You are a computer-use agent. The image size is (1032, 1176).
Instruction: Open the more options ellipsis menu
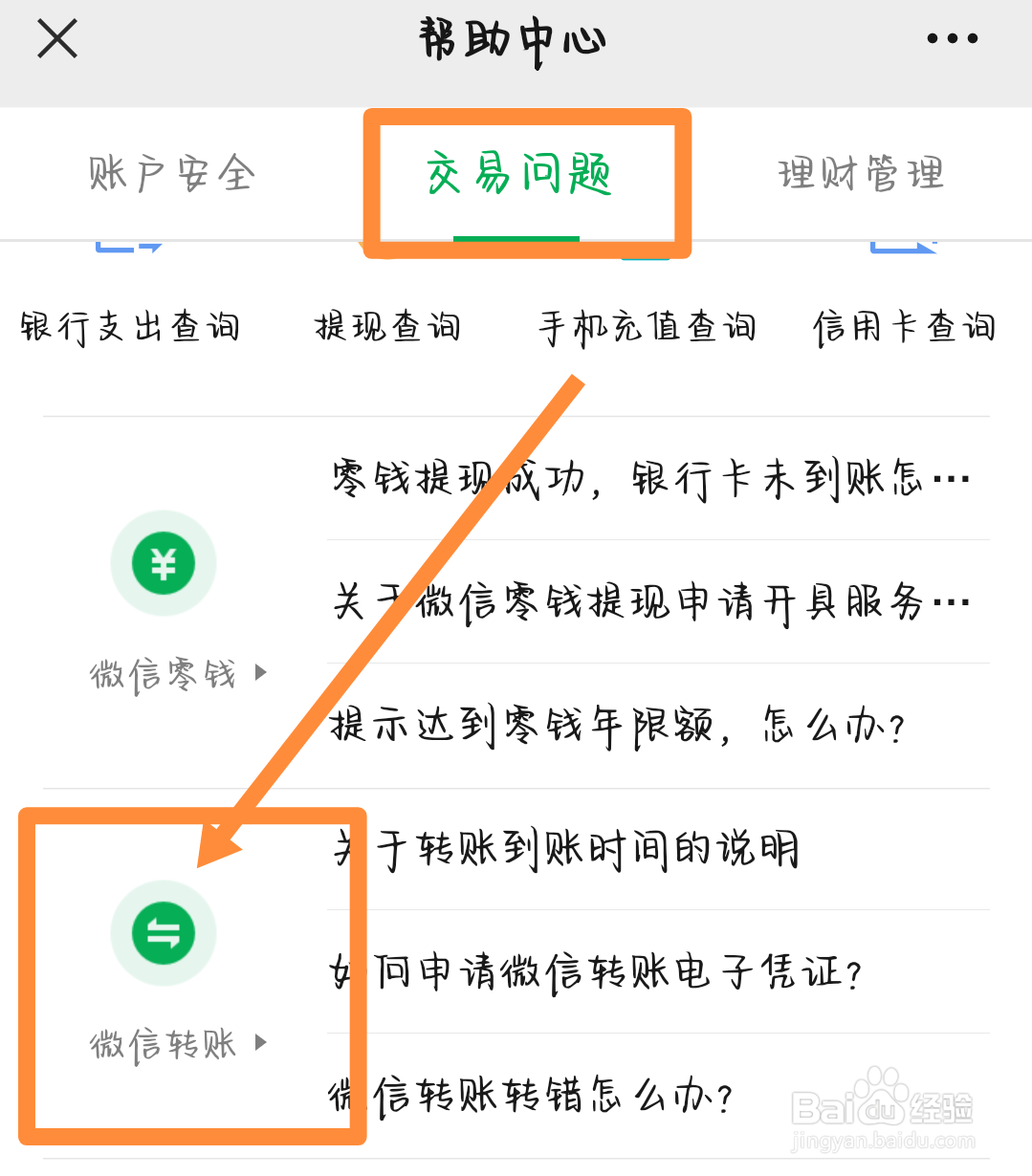point(952,38)
